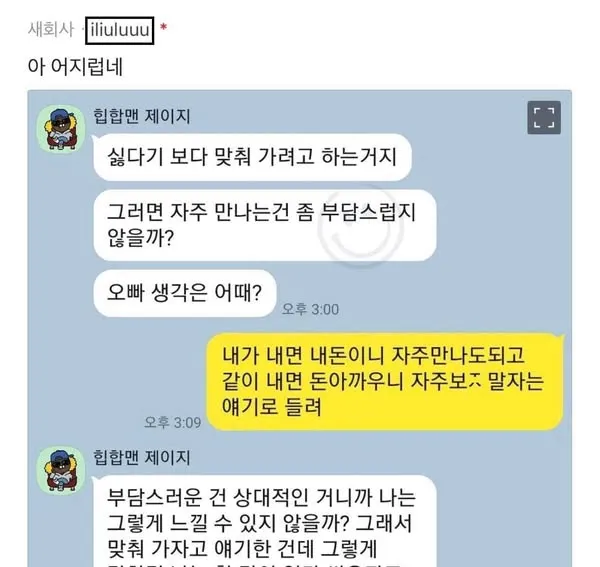The width and height of the screenshot is (600, 567).
Task: Expand the chat screenshot to fullscreen
Action: 543,118
